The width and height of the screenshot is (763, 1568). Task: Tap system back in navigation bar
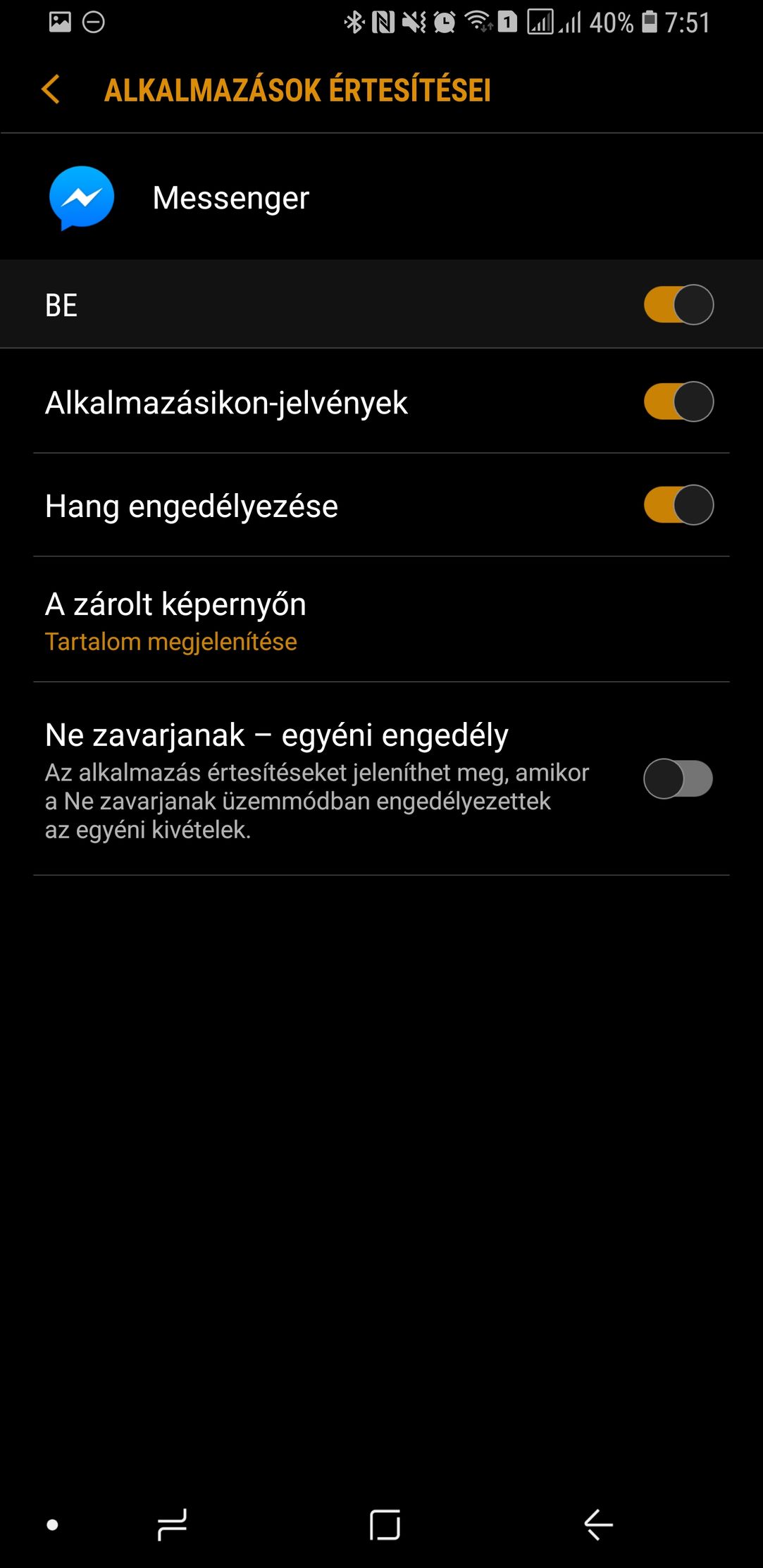(598, 1525)
